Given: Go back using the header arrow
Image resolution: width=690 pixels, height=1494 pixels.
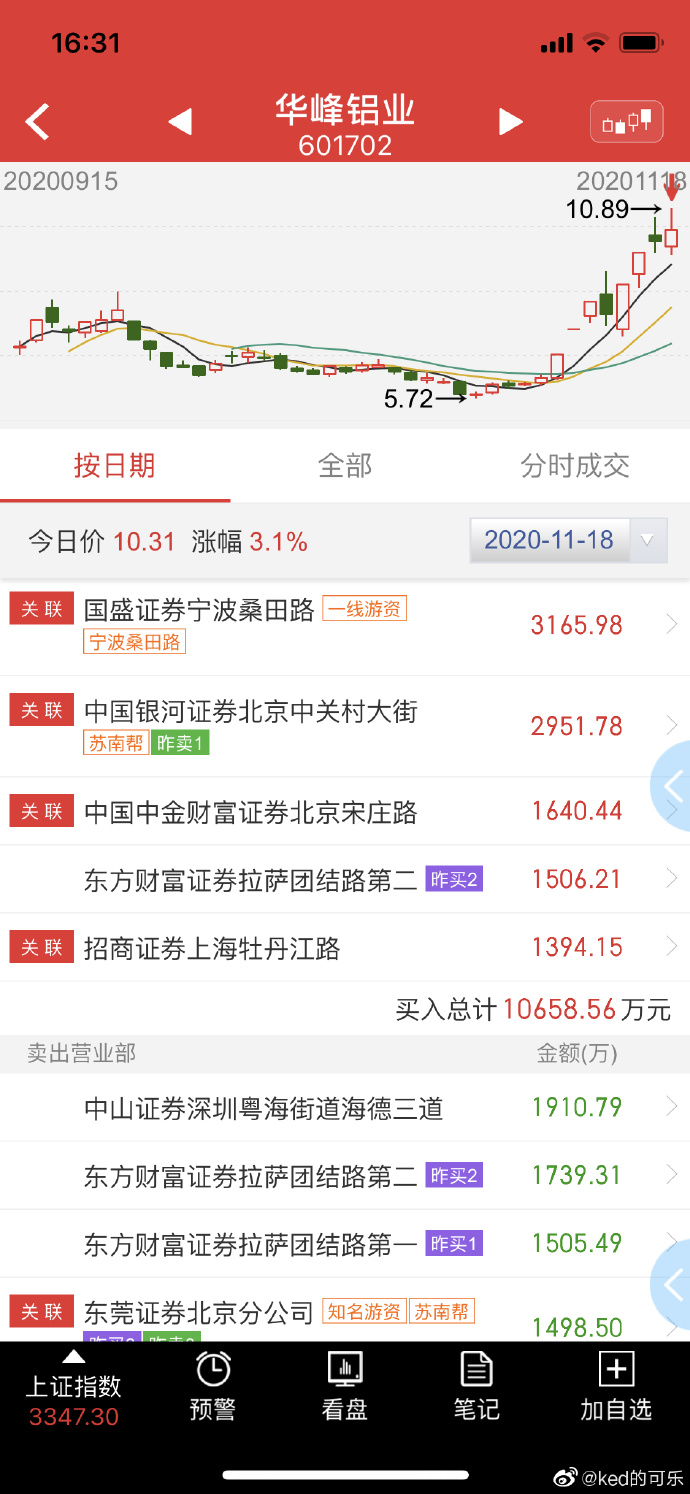Looking at the screenshot, I should pyautogui.click(x=37, y=122).
